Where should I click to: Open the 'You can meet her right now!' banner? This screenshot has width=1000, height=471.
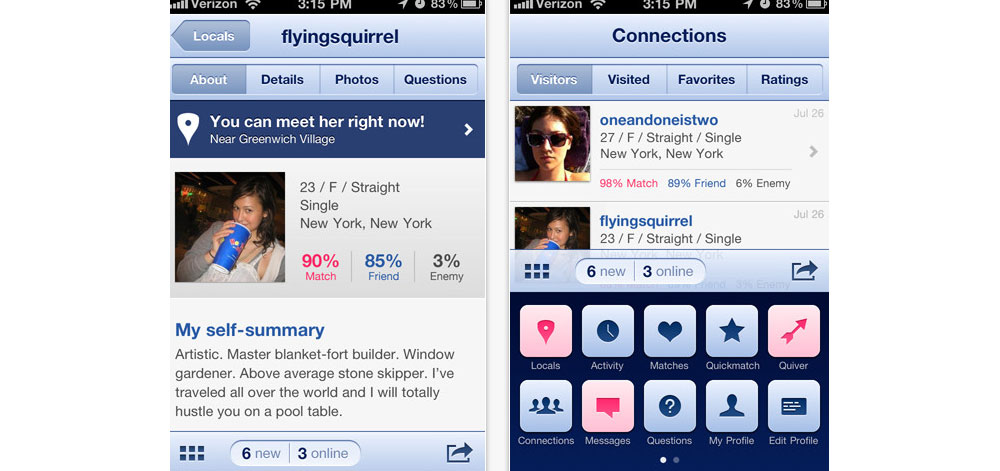(x=327, y=129)
